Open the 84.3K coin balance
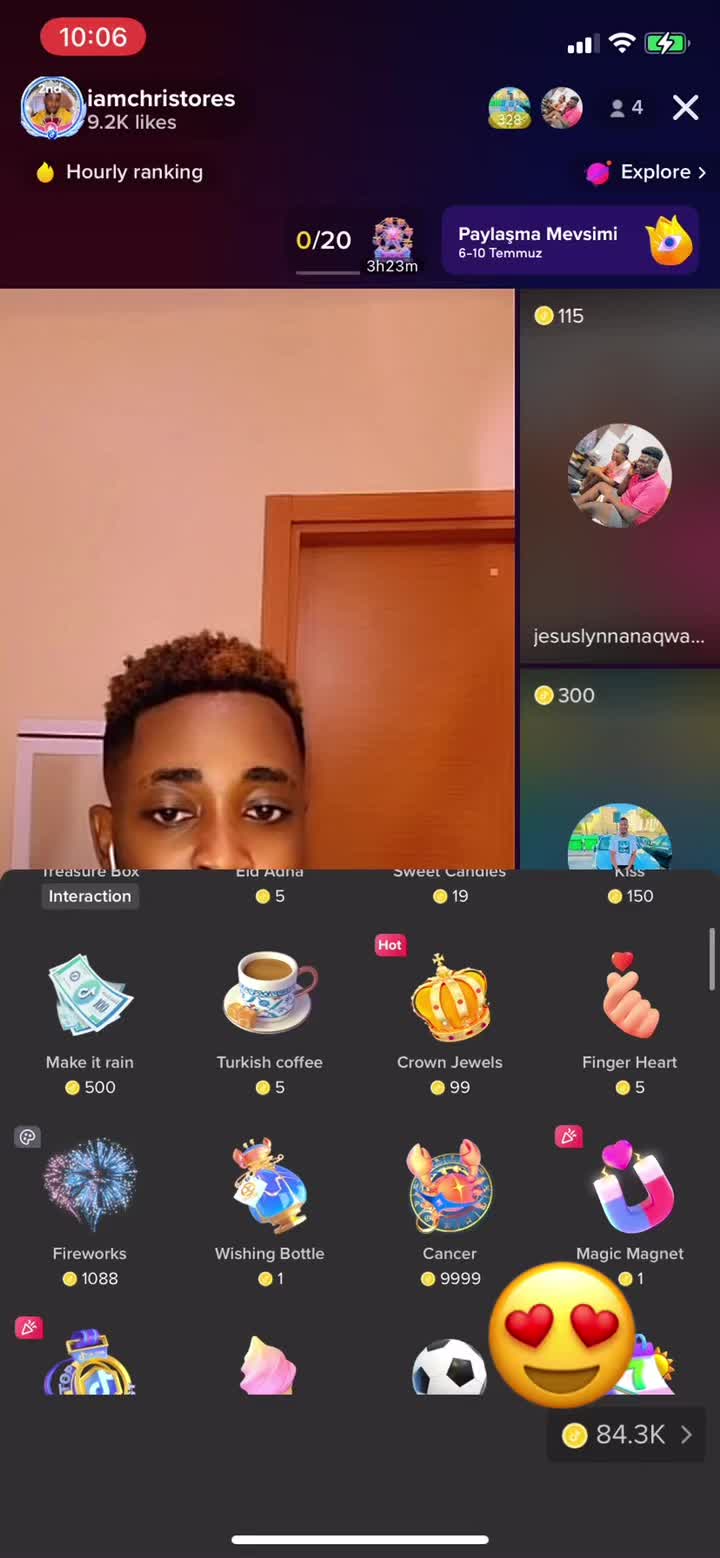The height and width of the screenshot is (1558, 720). (x=628, y=1435)
